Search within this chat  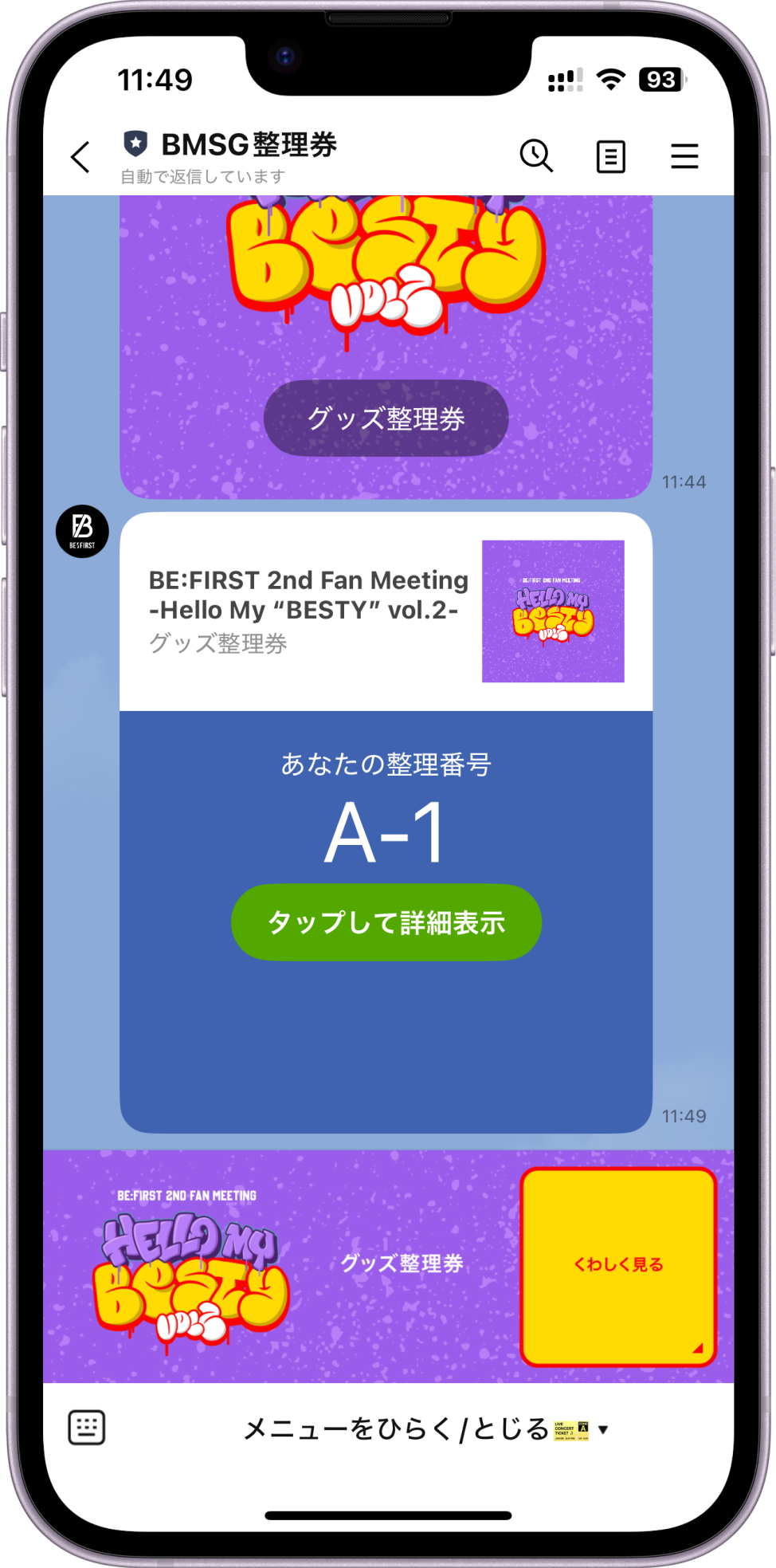click(536, 155)
